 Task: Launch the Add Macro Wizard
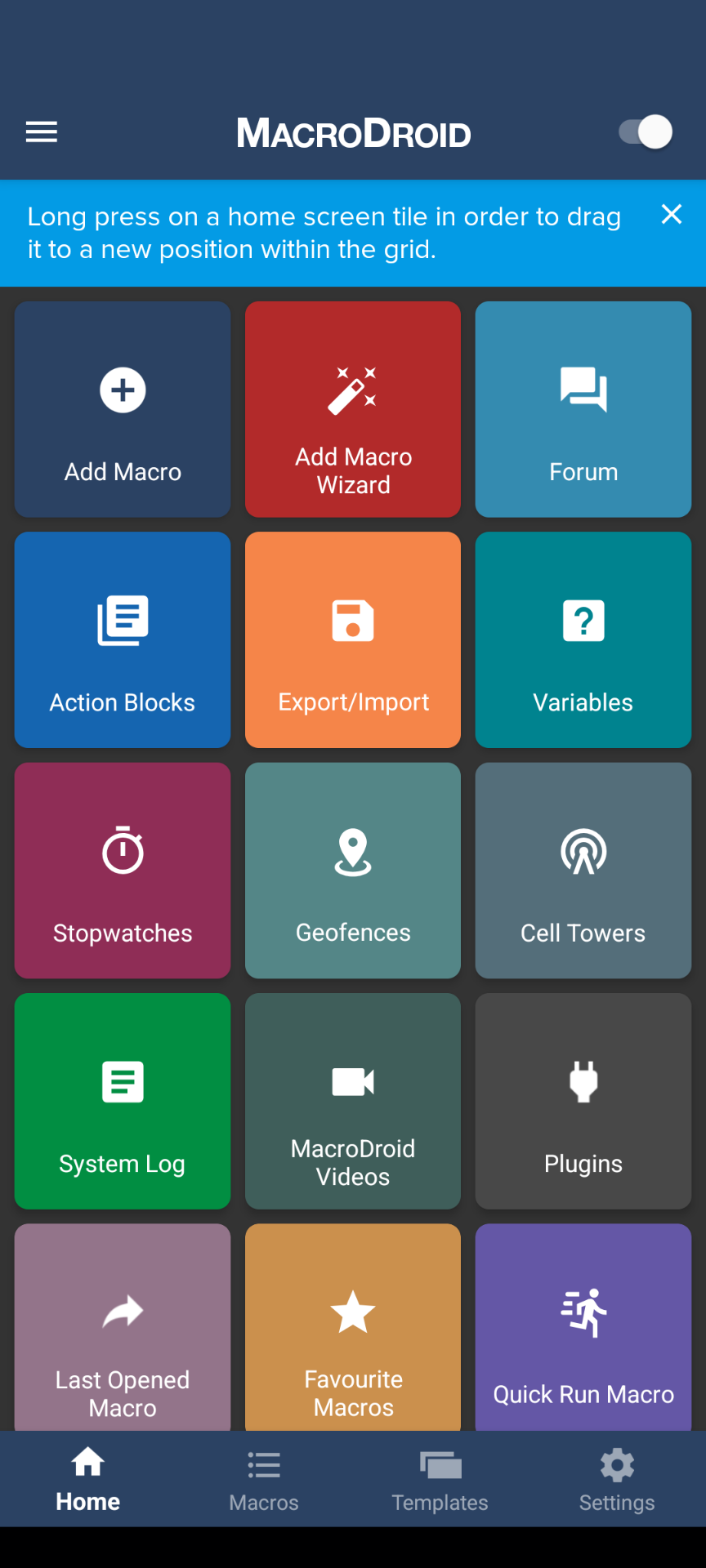353,409
